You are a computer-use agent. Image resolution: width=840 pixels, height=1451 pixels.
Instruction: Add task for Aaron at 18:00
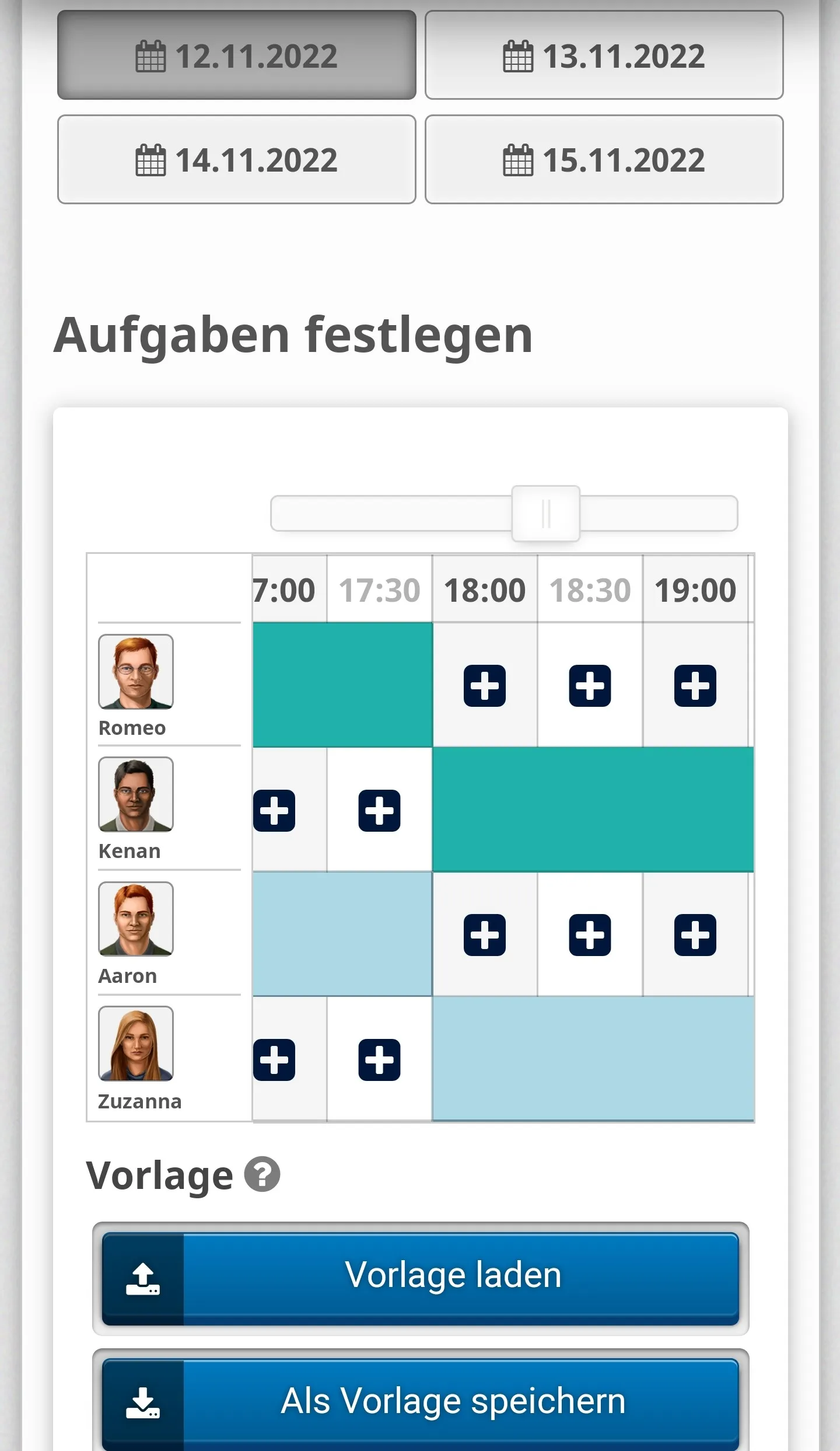pos(484,934)
